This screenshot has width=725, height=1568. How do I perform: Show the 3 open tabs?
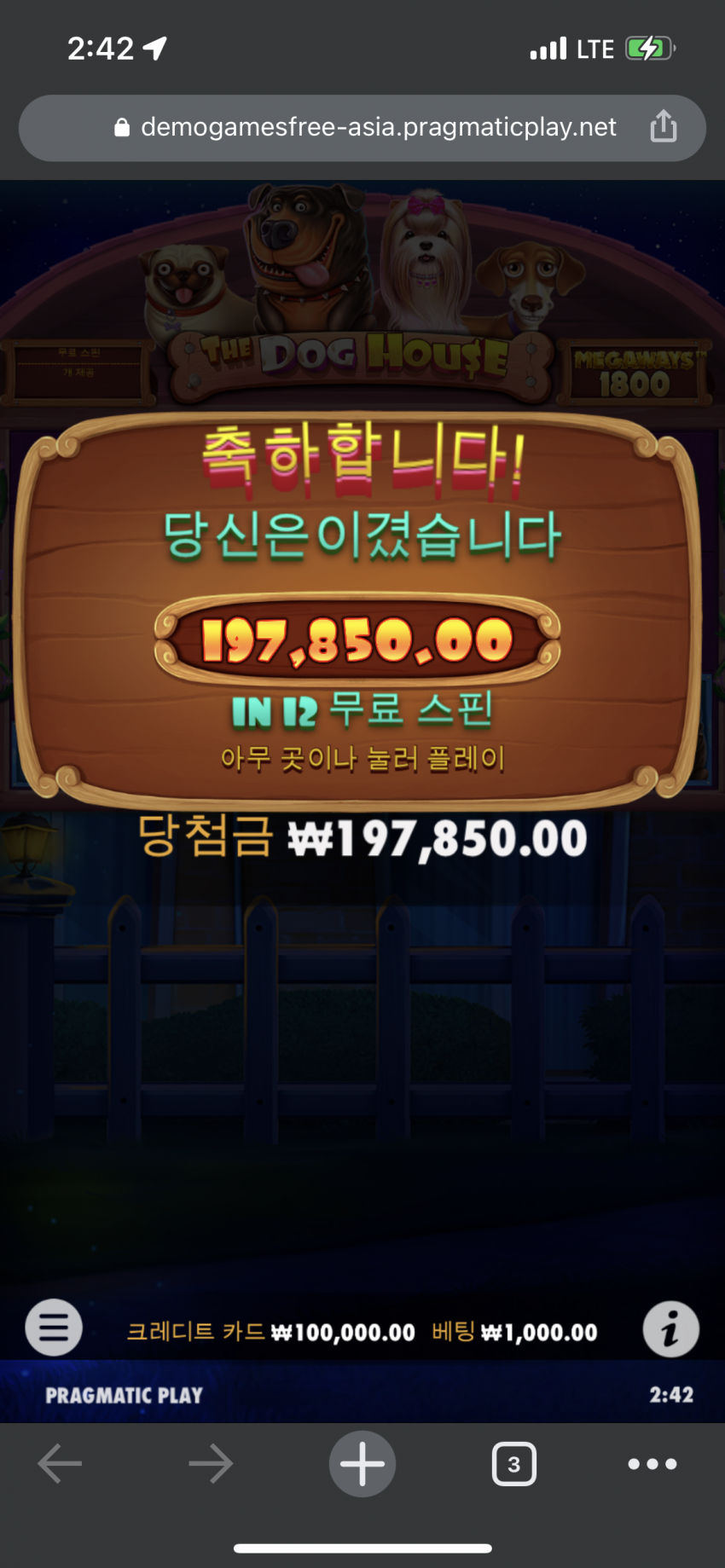[513, 1464]
